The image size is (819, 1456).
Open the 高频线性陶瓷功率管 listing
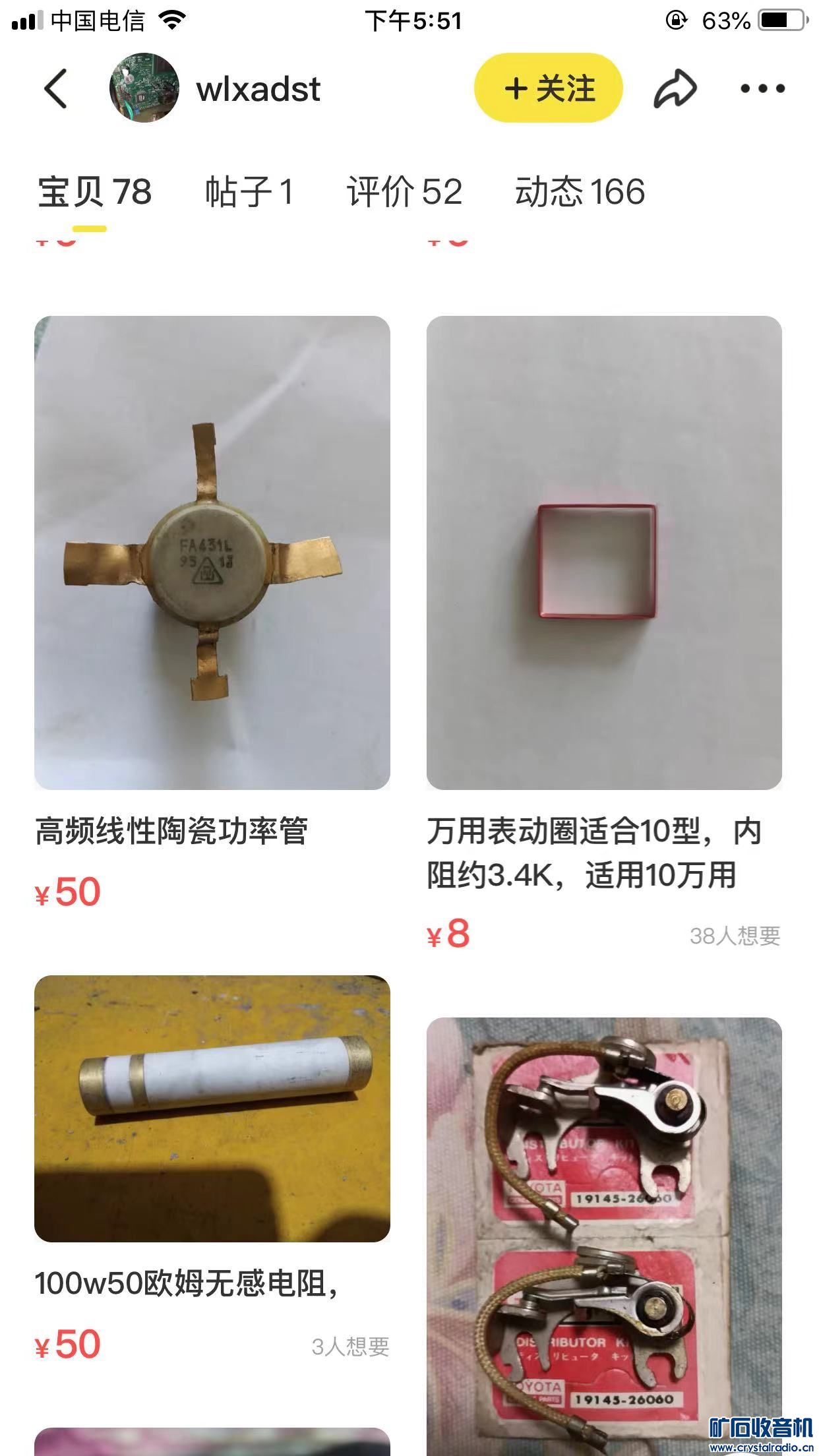[212, 553]
